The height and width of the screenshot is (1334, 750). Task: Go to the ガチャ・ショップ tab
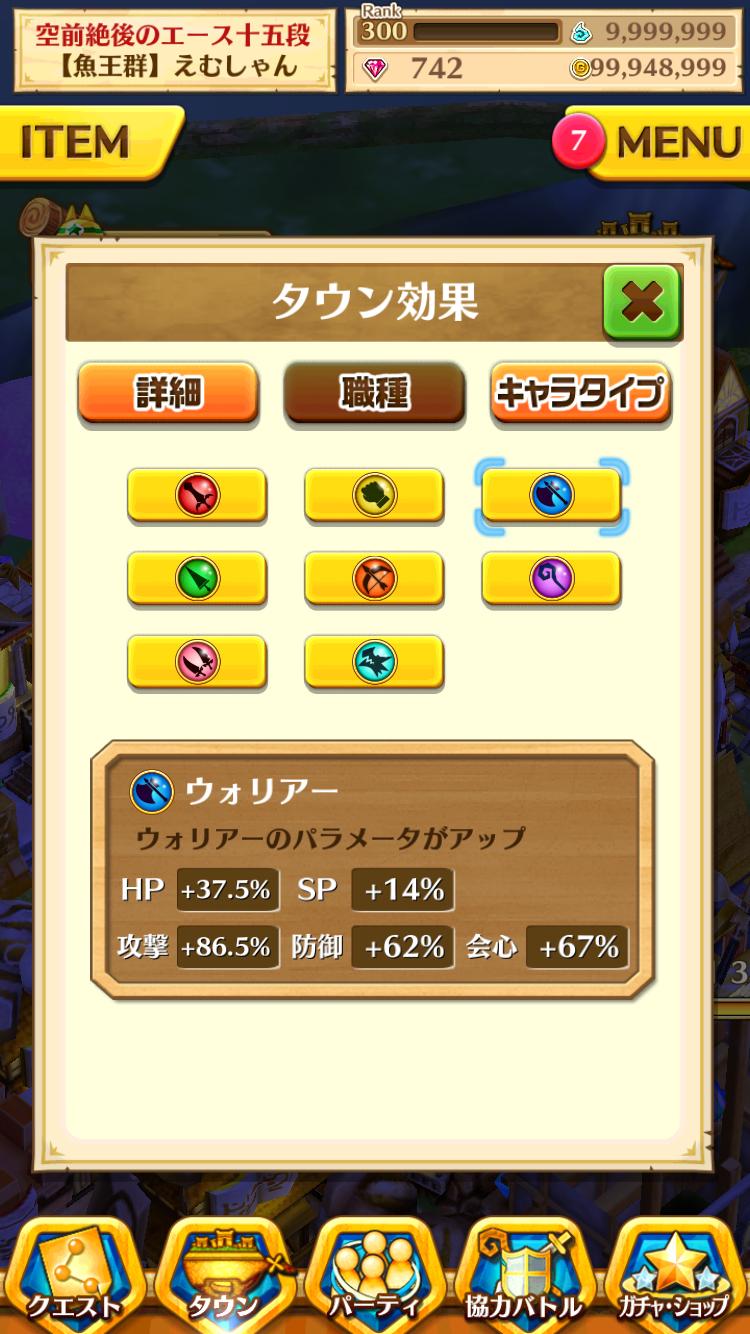click(675, 1277)
